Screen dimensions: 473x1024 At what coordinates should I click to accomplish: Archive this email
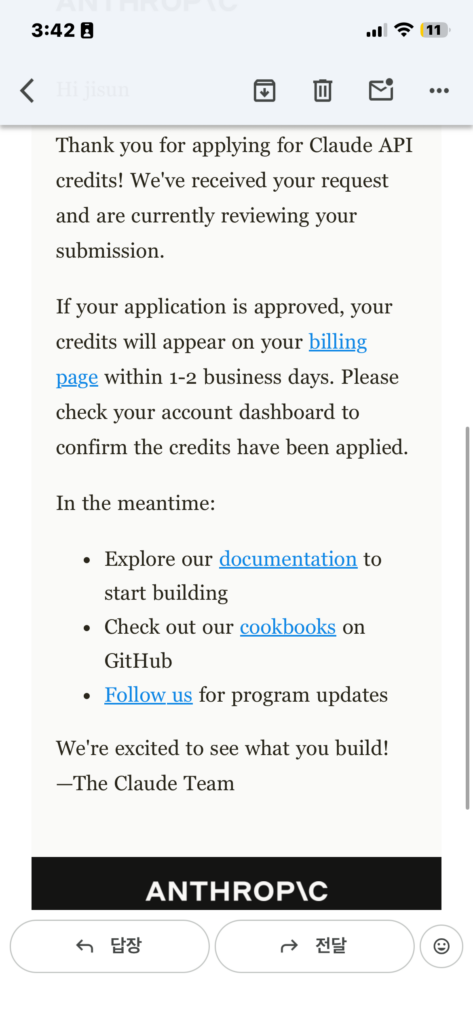click(x=264, y=90)
